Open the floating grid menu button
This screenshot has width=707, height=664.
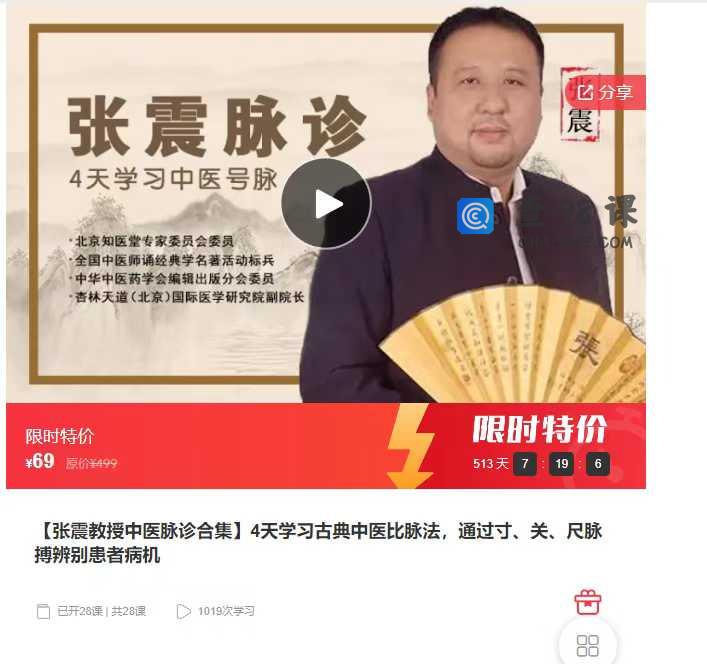588,644
